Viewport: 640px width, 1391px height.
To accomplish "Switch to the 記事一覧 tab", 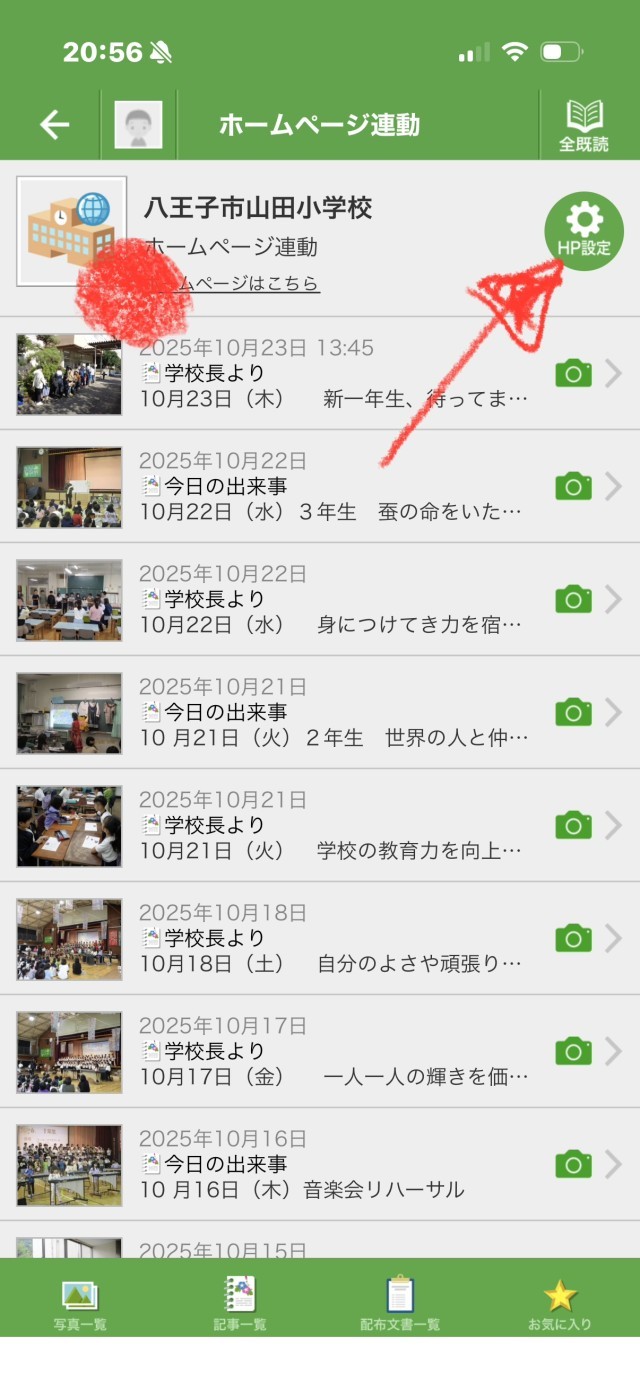I will pos(240,1303).
